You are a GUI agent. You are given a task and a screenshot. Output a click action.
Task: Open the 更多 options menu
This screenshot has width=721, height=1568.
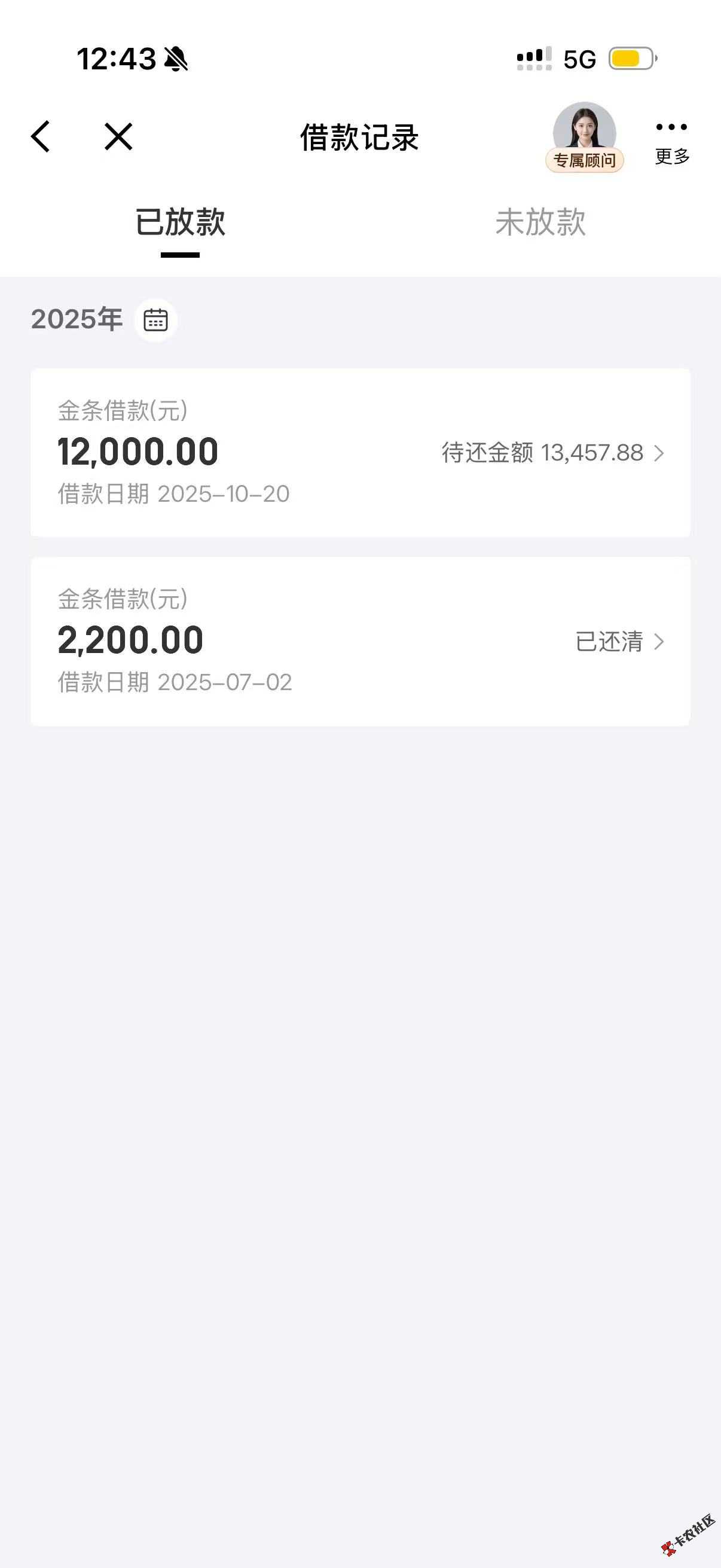coord(672,140)
